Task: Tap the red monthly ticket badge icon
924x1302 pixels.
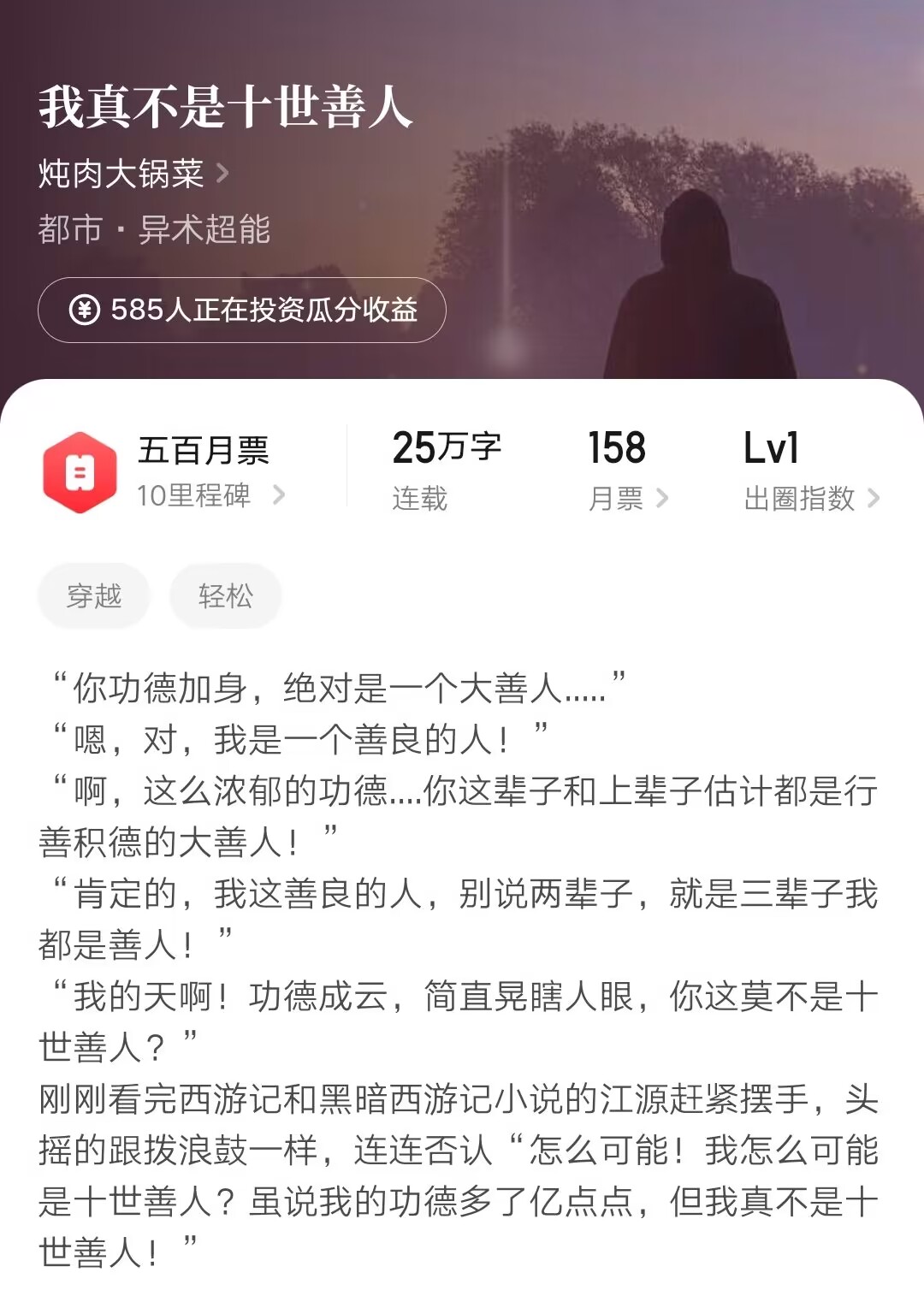Action: [81, 468]
